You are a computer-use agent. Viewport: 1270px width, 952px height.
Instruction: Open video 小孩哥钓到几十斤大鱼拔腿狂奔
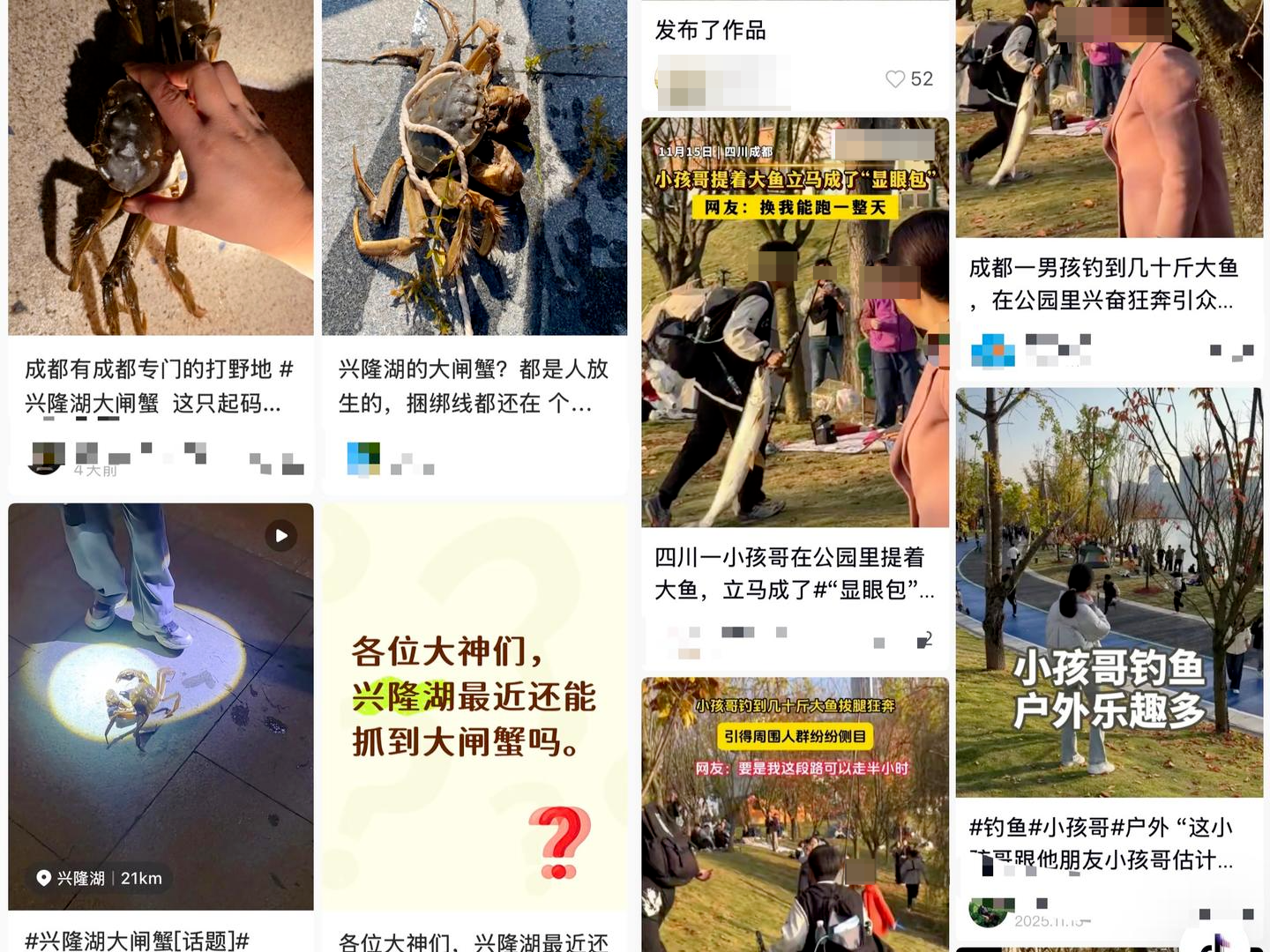795,813
